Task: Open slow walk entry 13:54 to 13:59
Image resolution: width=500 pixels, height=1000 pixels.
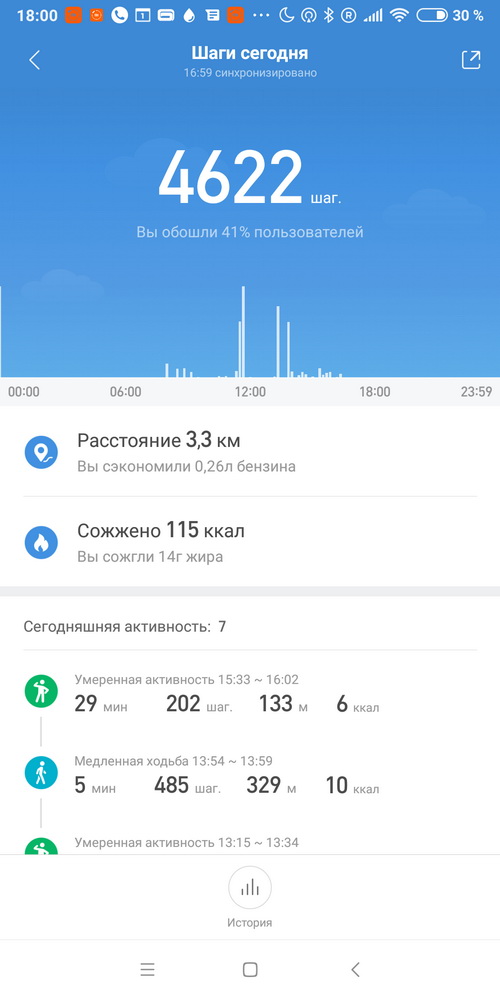Action: click(x=250, y=775)
